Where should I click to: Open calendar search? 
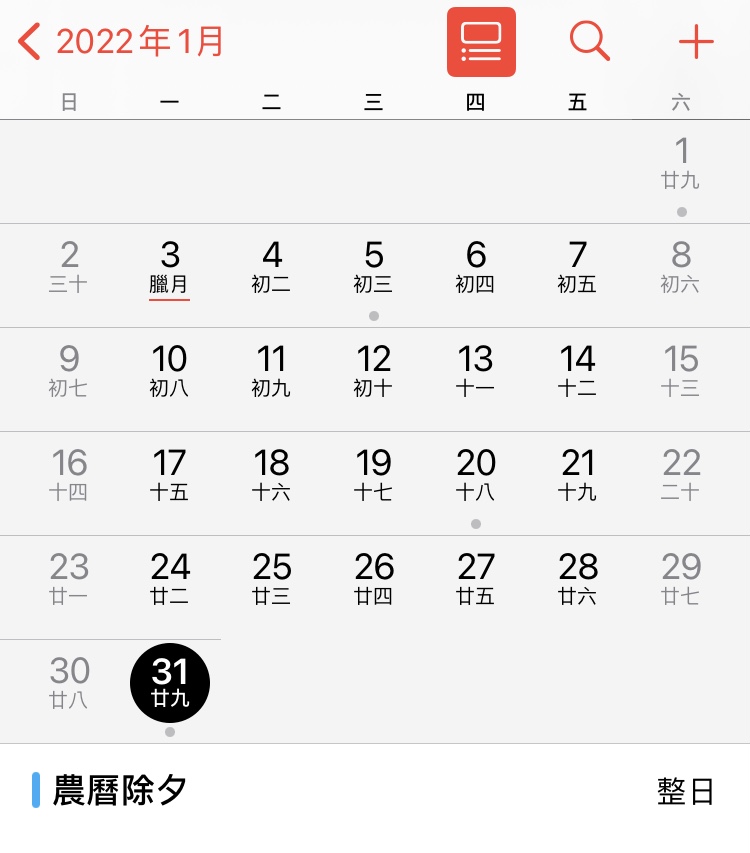point(589,42)
